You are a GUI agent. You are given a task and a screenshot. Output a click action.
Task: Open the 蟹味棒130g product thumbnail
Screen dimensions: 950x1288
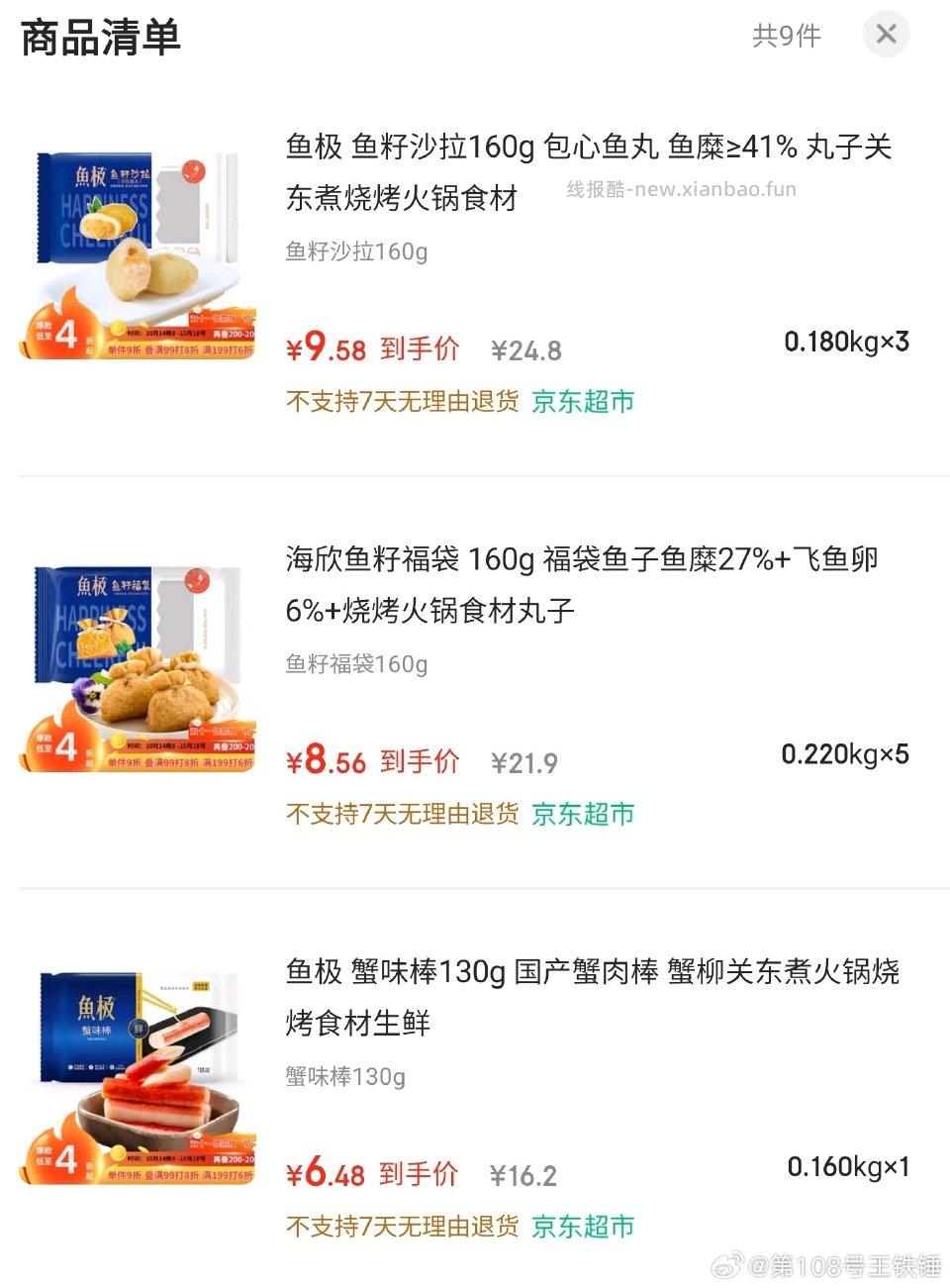coord(139,1074)
